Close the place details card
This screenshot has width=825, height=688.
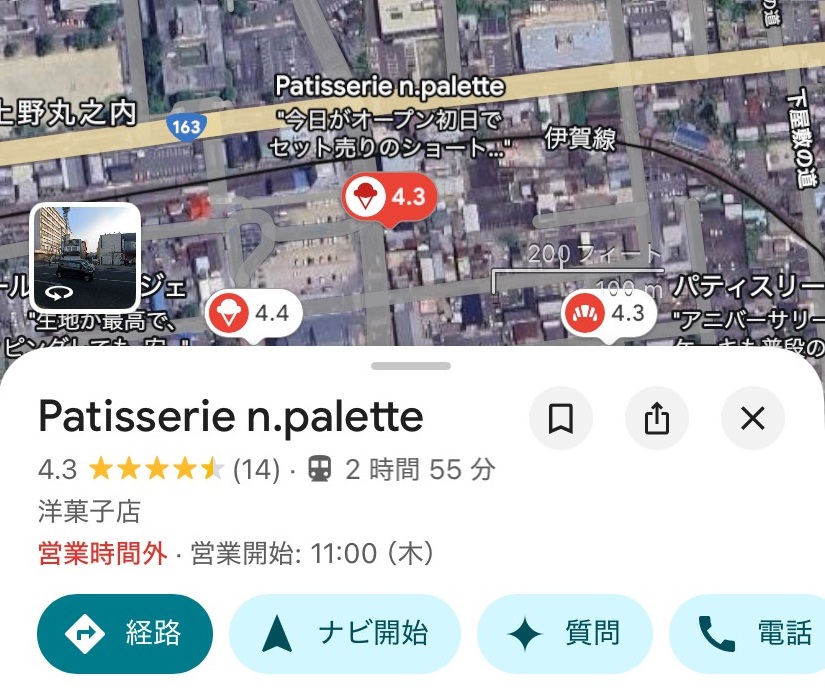(753, 418)
